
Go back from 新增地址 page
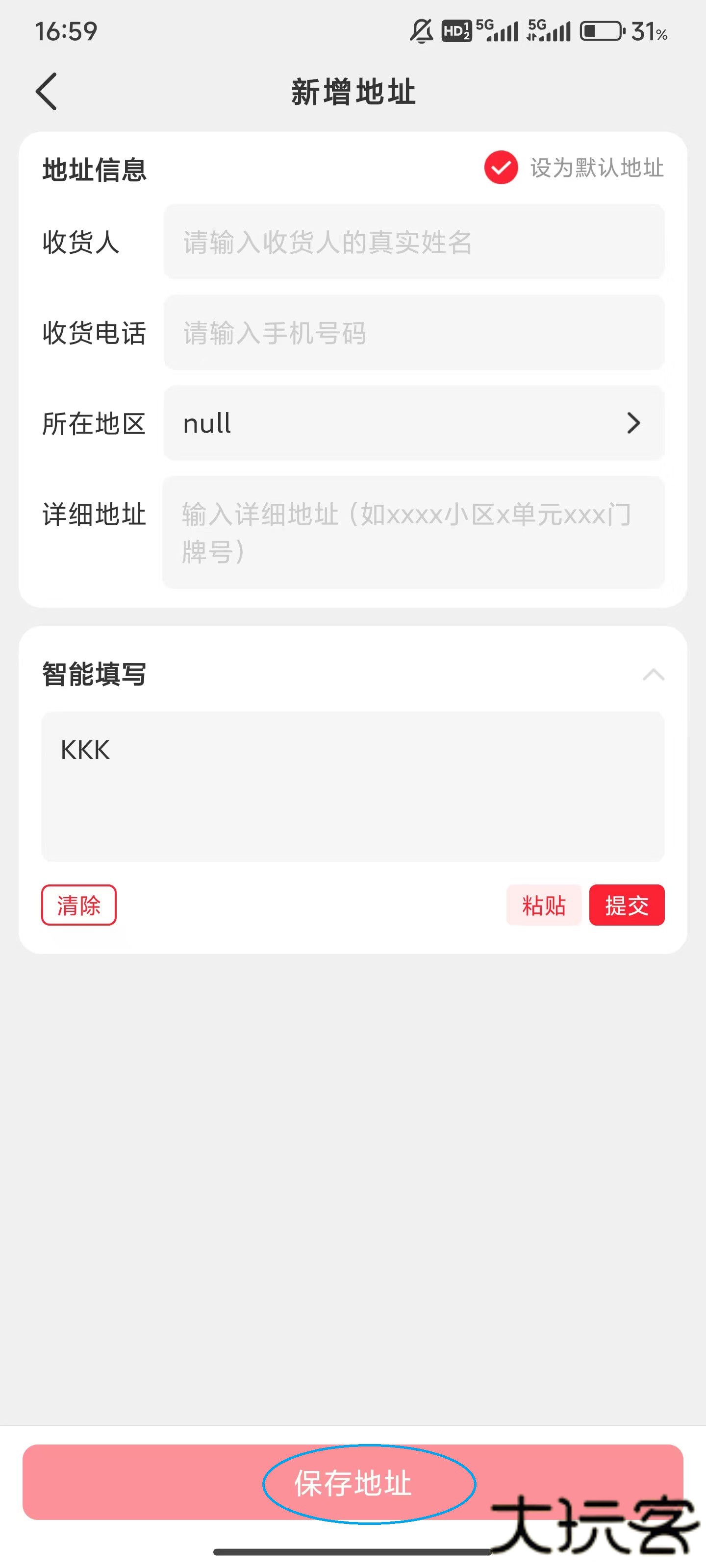coord(46,92)
